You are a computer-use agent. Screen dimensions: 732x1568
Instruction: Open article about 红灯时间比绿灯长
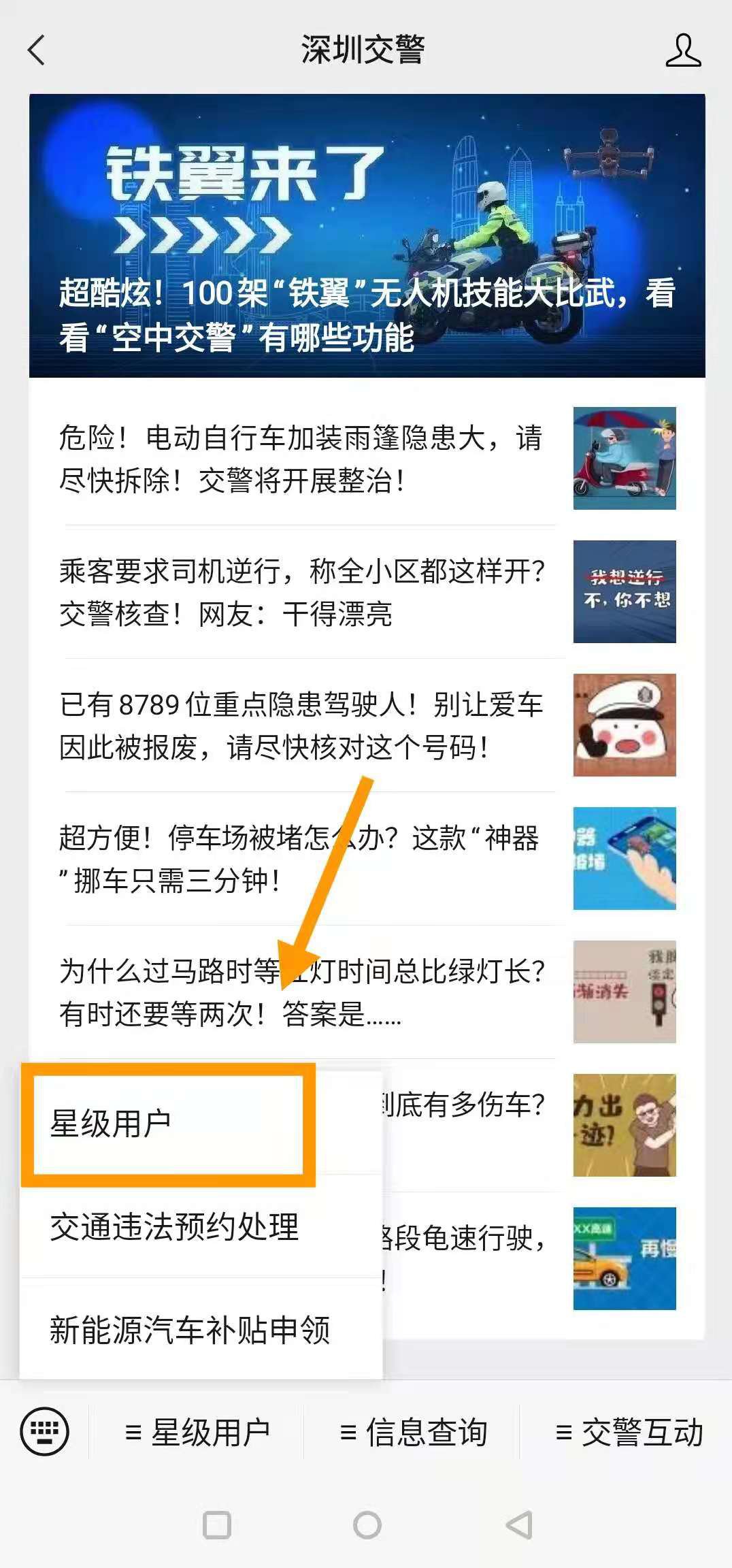pos(301,992)
